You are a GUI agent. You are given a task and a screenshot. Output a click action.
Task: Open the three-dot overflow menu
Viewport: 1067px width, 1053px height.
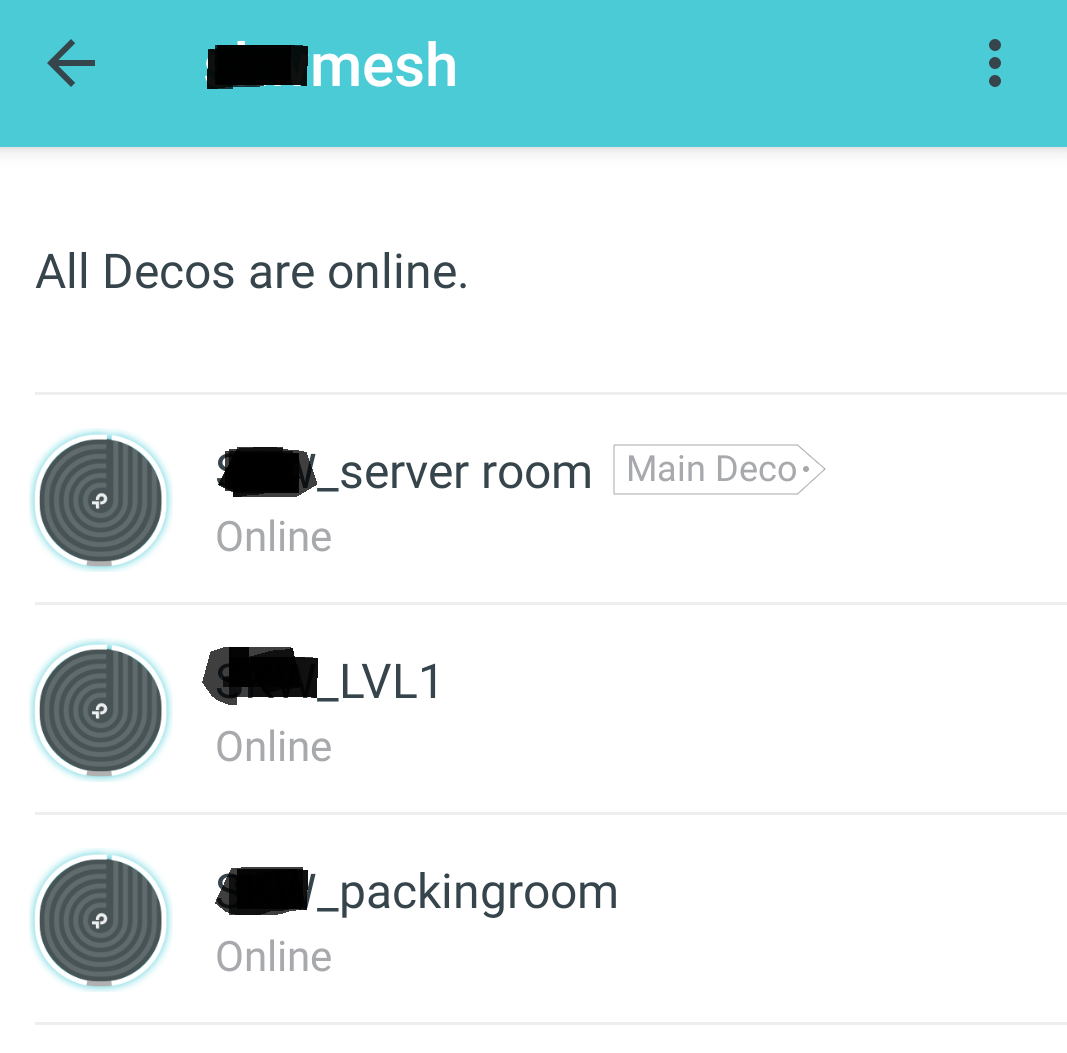coord(994,64)
